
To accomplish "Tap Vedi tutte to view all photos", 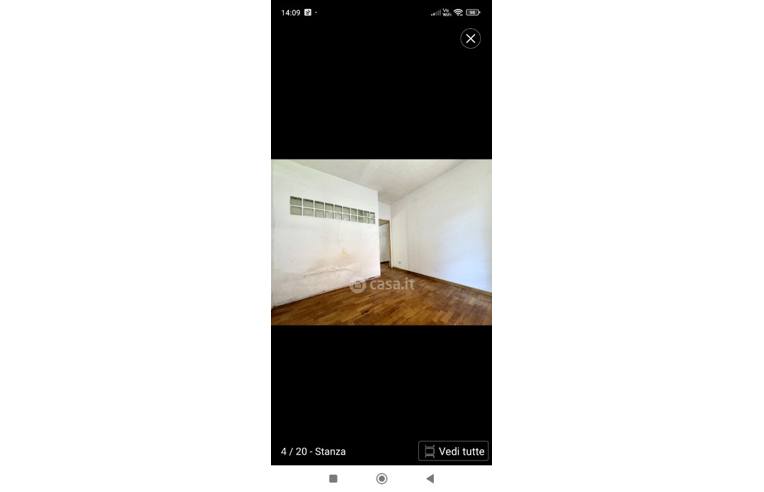I will click(453, 451).
